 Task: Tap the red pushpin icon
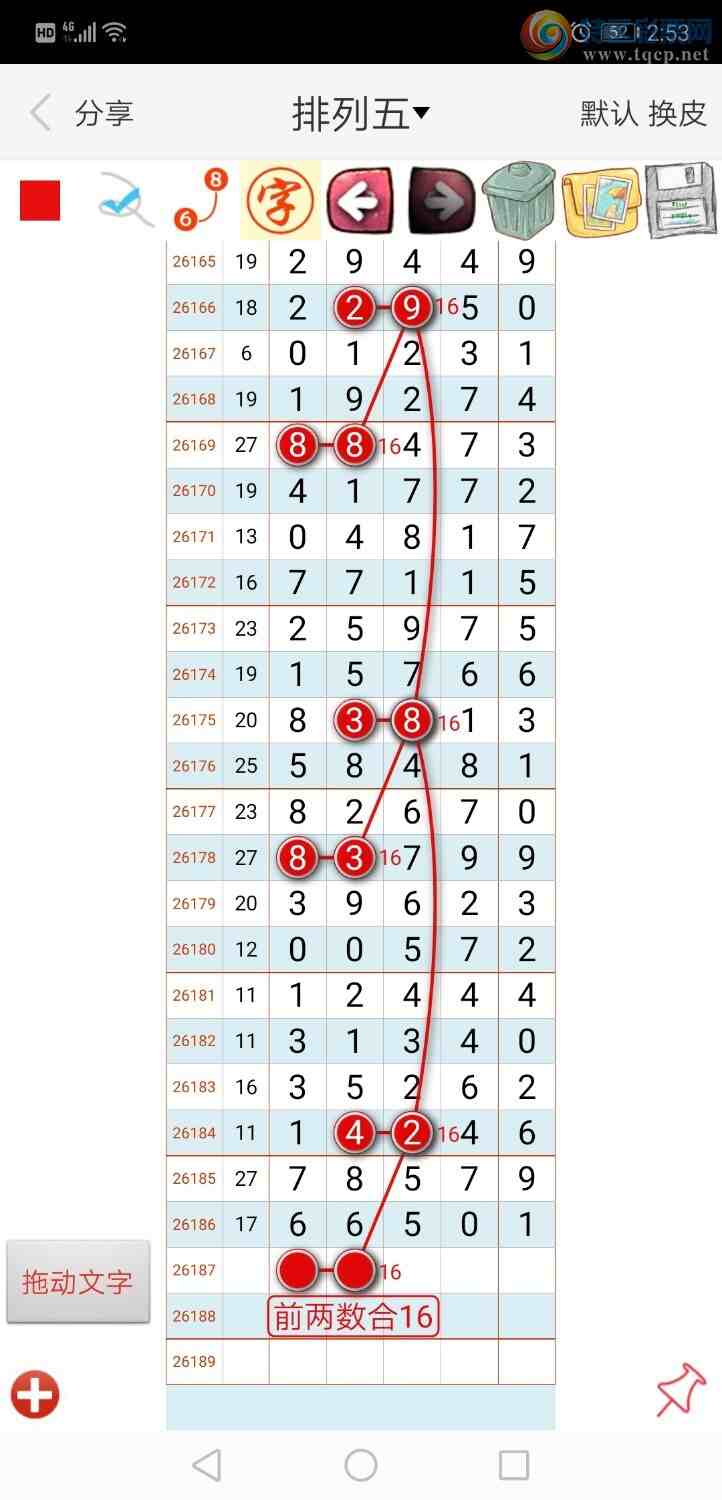(x=681, y=1389)
